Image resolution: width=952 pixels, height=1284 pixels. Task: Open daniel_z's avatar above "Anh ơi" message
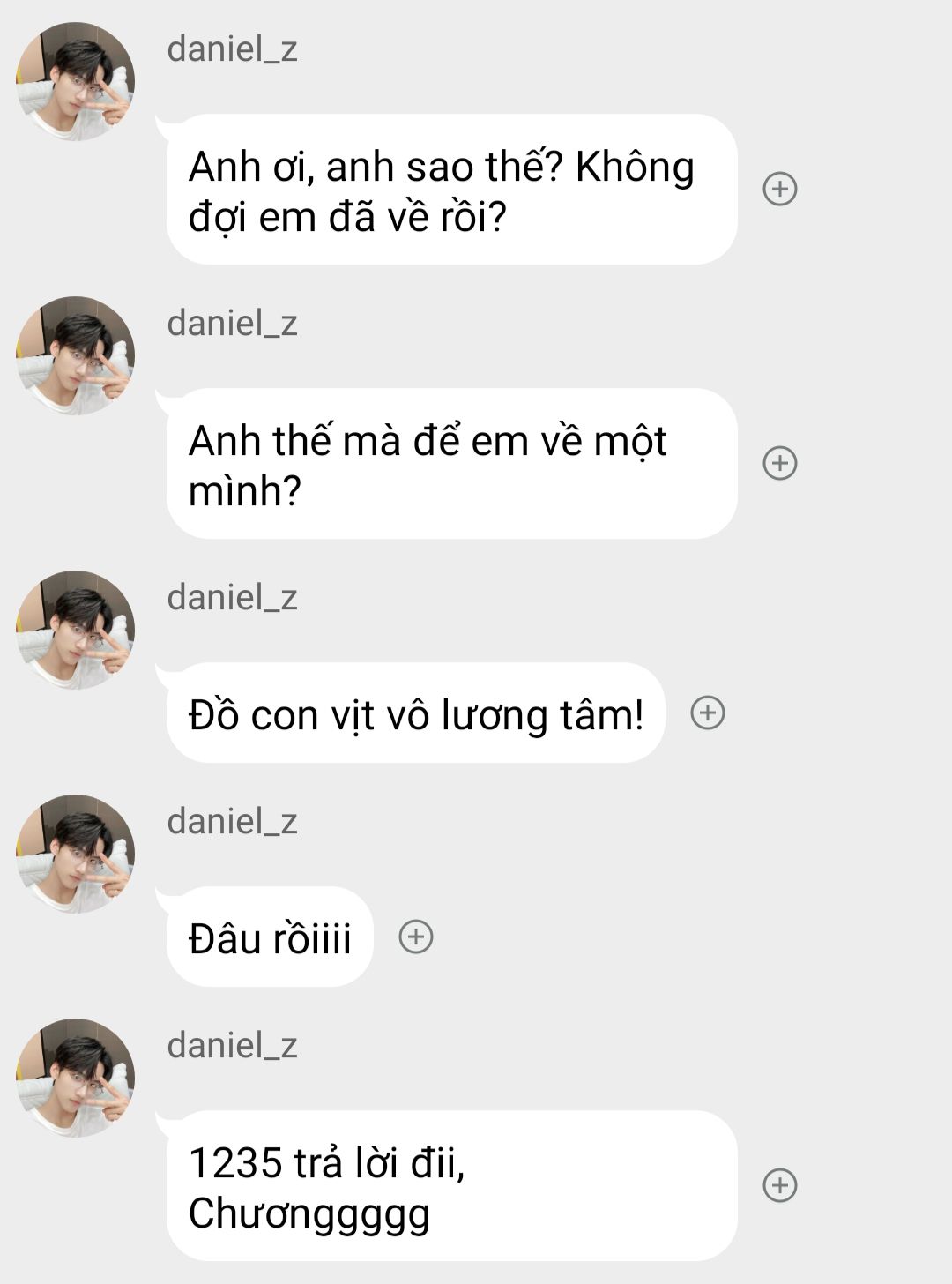coord(76,82)
